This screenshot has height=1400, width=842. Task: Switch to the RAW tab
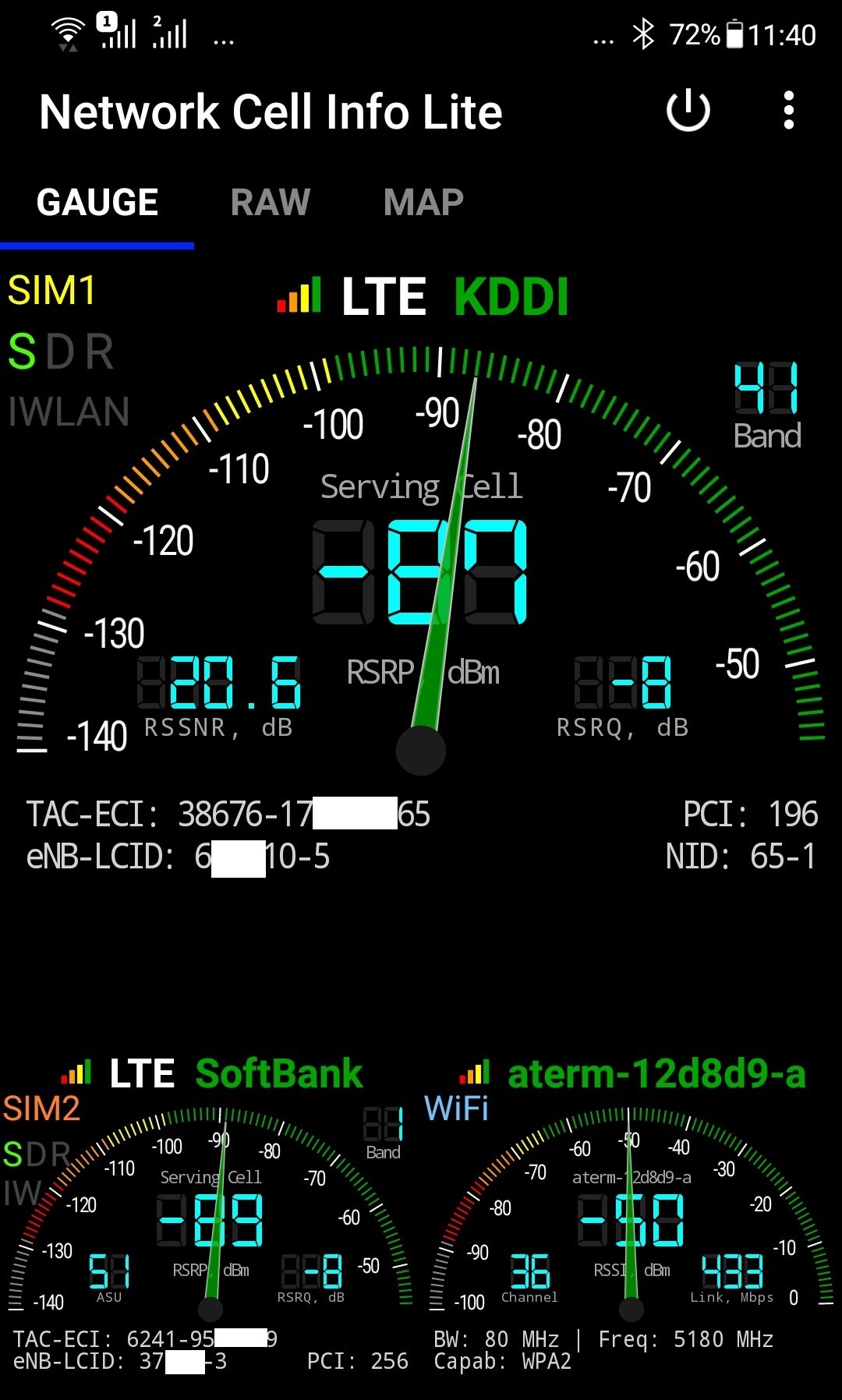click(x=271, y=203)
